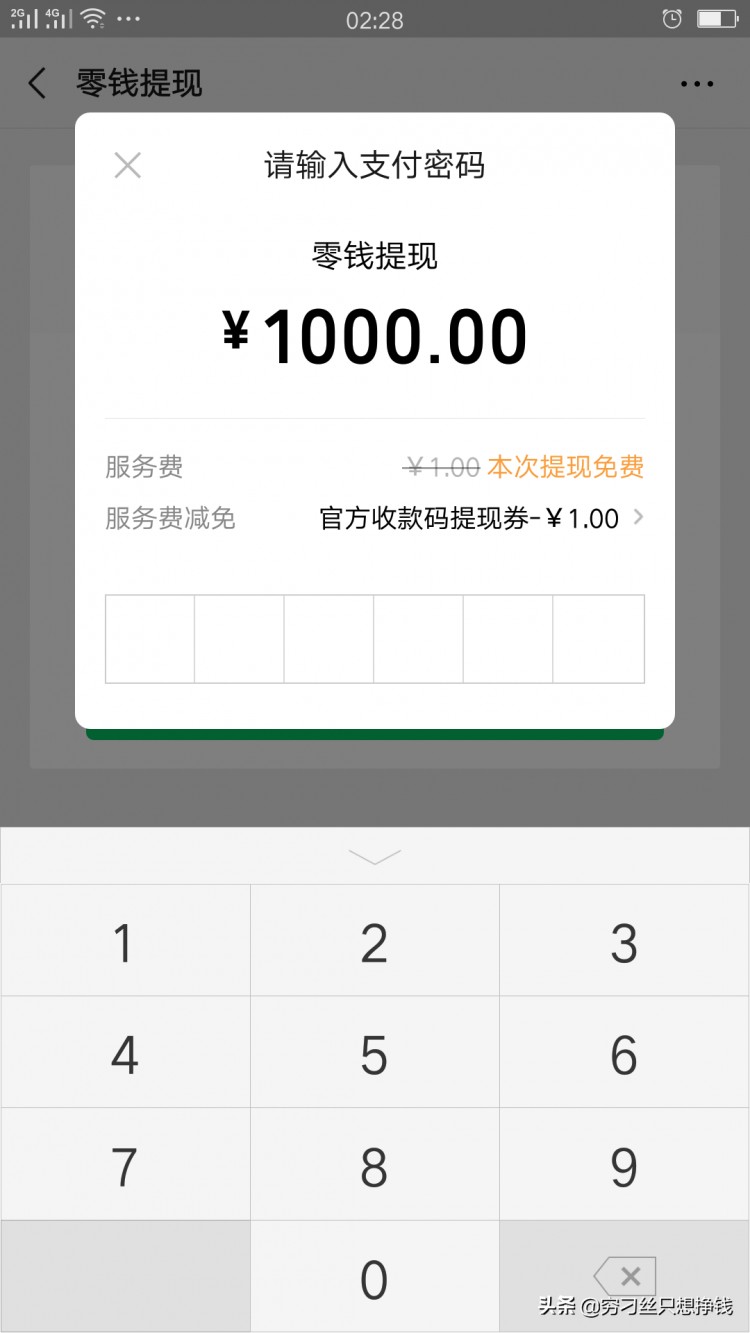The height and width of the screenshot is (1333, 750).
Task: Tap the ¥1000.00 withdrawal amount
Action: pos(375,337)
